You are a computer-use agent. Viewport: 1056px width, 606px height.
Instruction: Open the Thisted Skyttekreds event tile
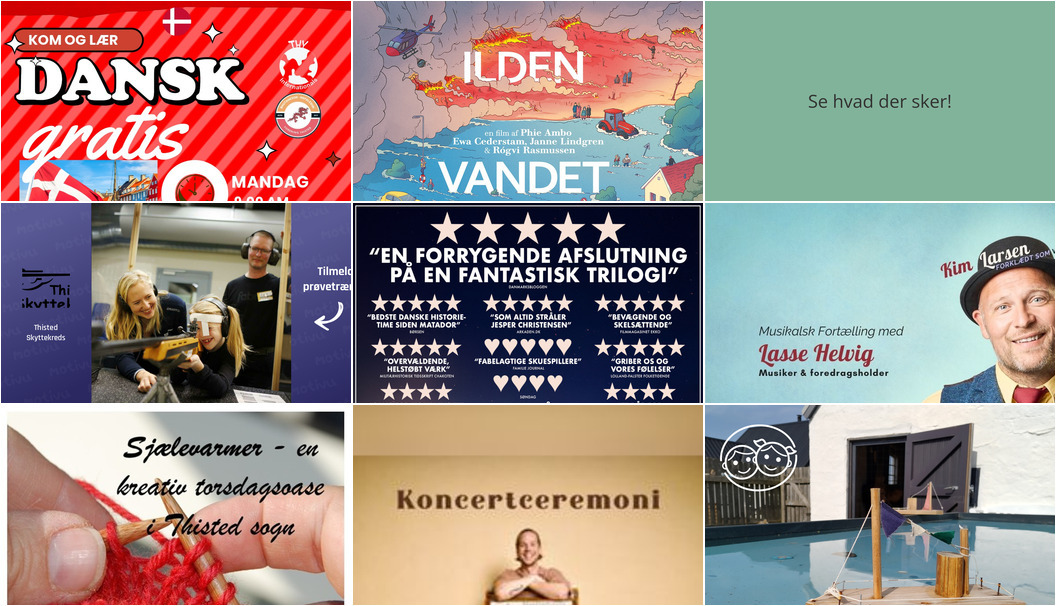[175, 302]
